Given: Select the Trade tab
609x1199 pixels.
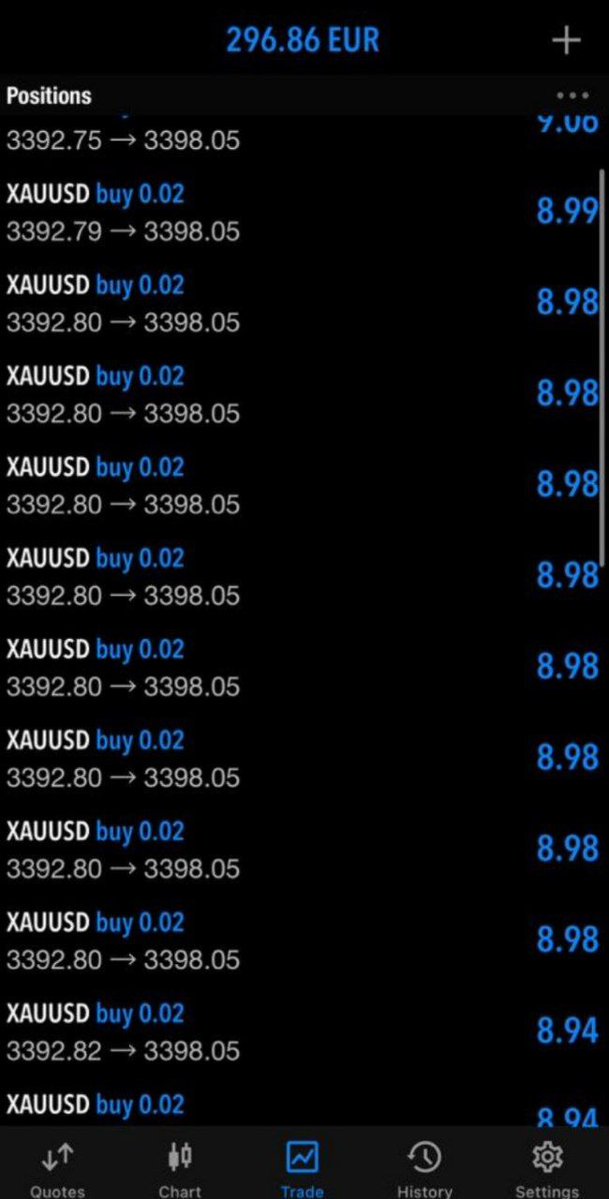Looking at the screenshot, I should [x=302, y=1168].
